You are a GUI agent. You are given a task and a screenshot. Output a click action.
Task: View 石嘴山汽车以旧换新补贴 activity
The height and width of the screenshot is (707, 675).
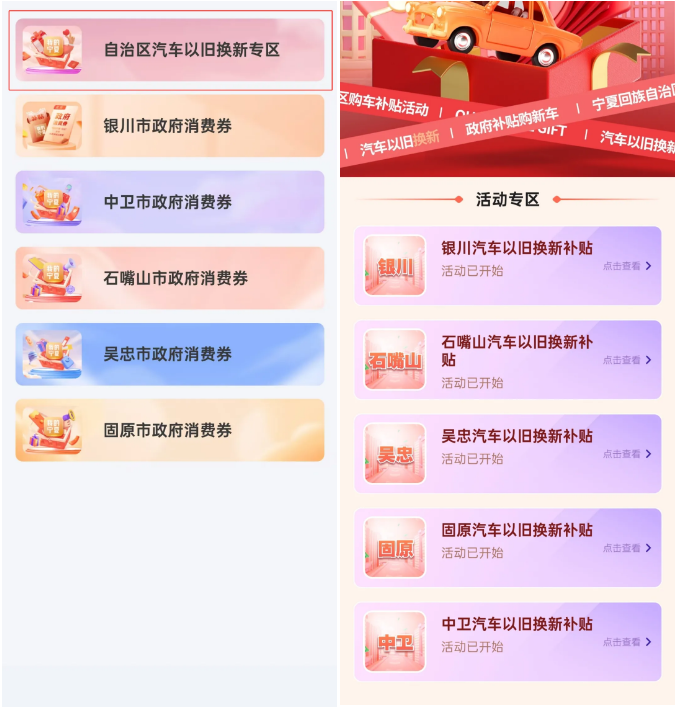508,360
